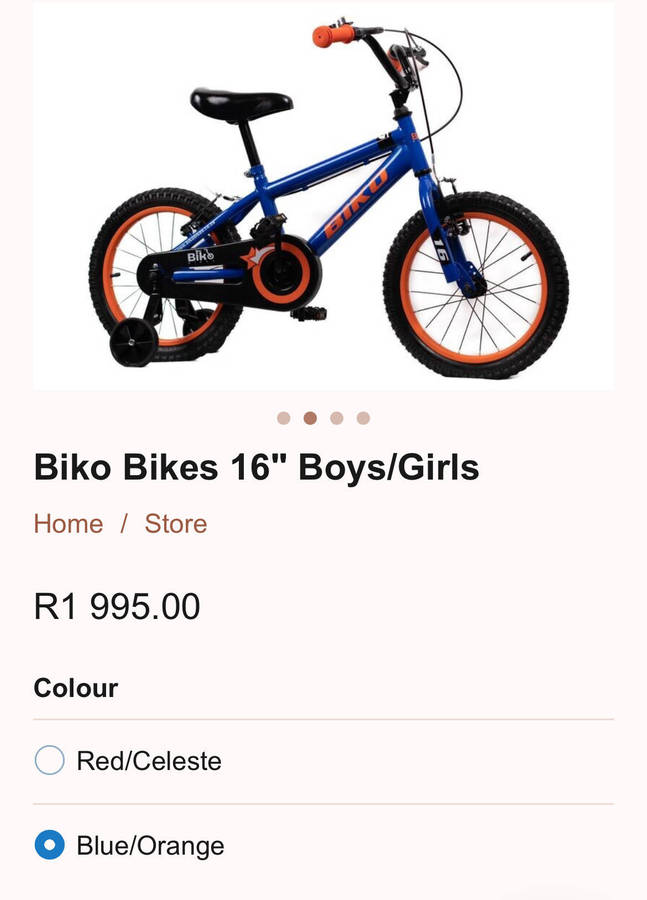
Task: Select the Blue/Orange colour option
Action: (49, 846)
